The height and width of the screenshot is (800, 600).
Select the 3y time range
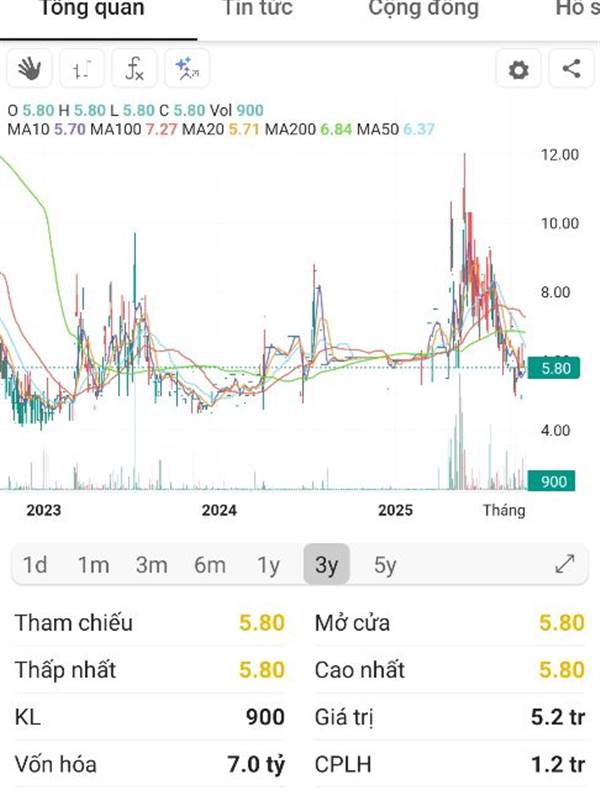[x=327, y=564]
